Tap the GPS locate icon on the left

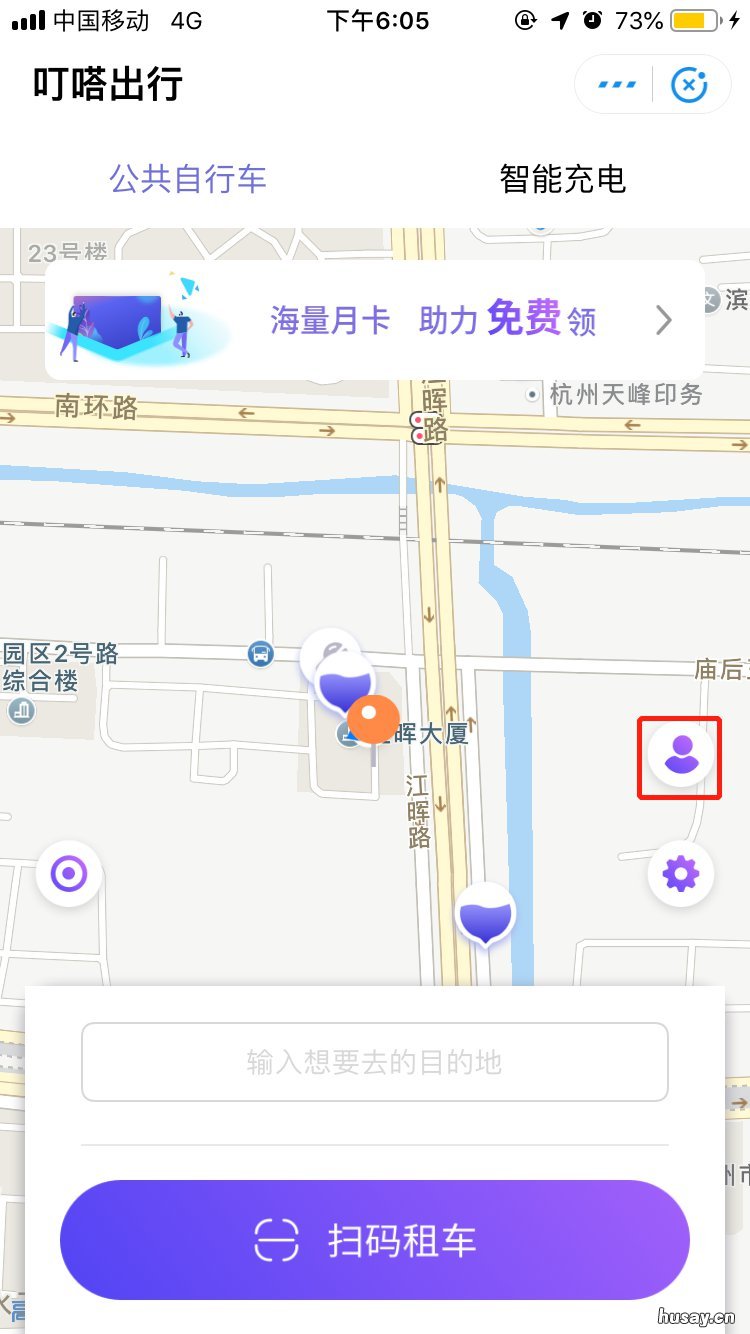point(68,873)
